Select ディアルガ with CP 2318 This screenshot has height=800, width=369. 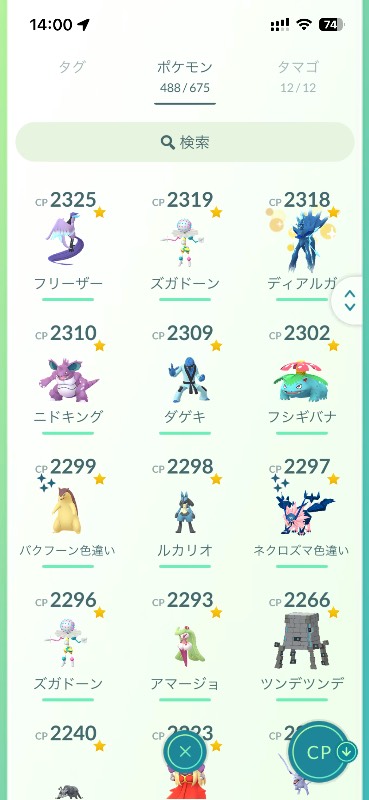point(302,245)
